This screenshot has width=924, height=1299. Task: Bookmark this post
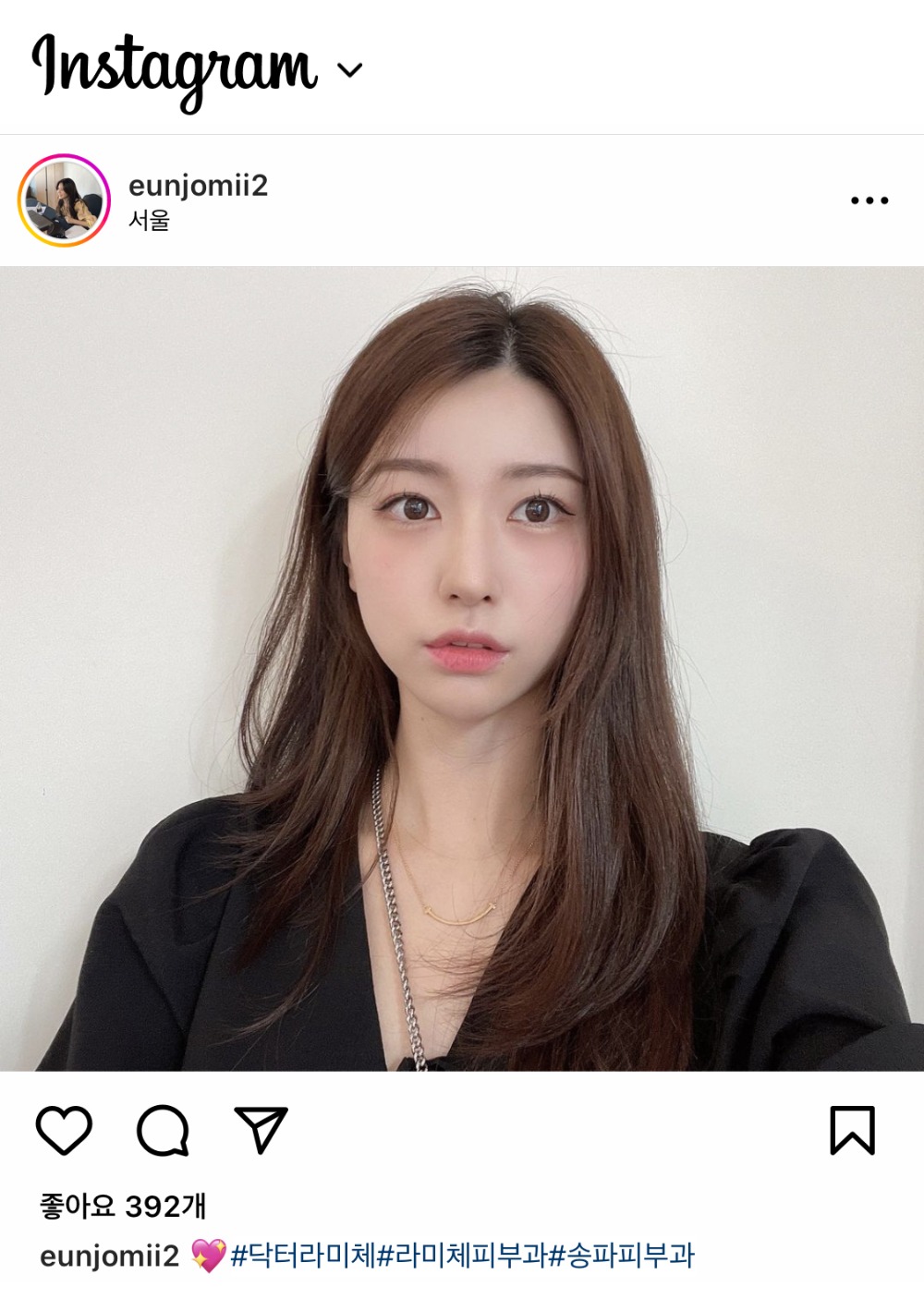tap(851, 1130)
